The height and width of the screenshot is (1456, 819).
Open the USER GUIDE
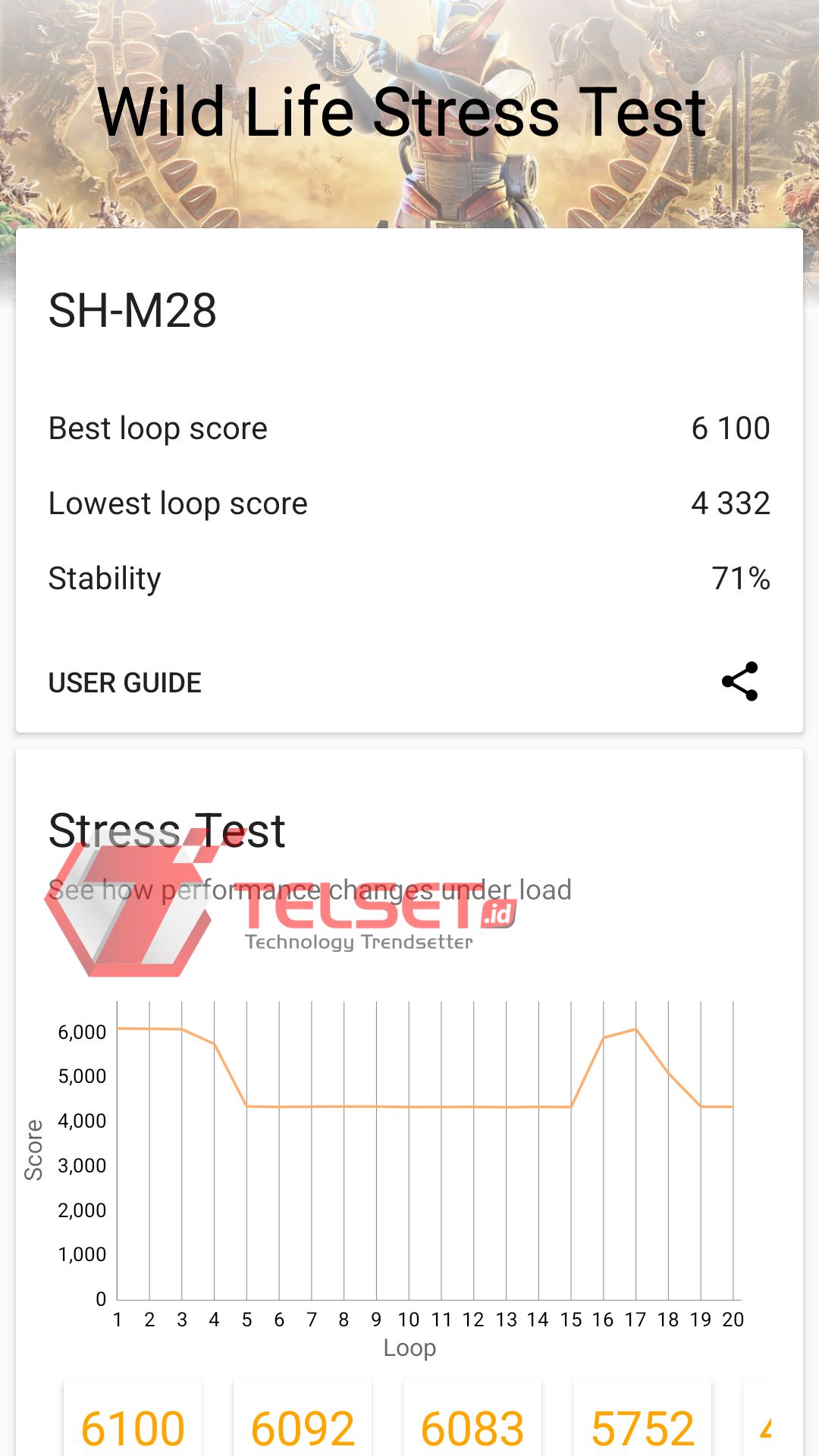125,682
